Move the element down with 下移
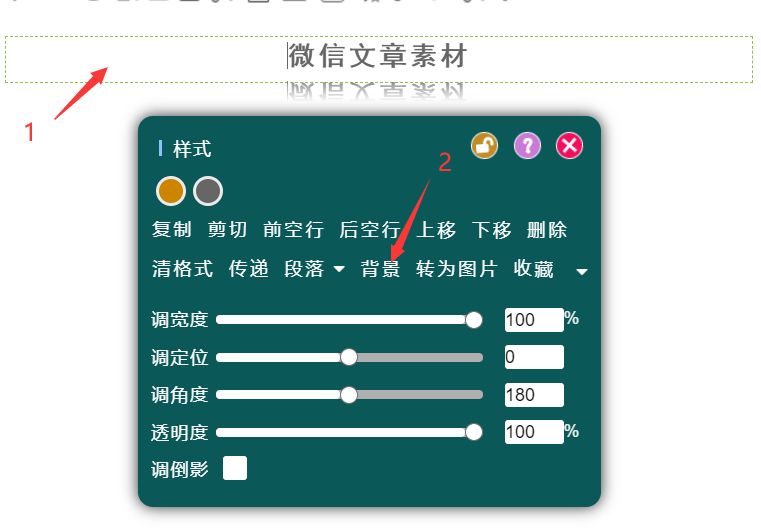Screen dimensions: 761x532 [492, 230]
